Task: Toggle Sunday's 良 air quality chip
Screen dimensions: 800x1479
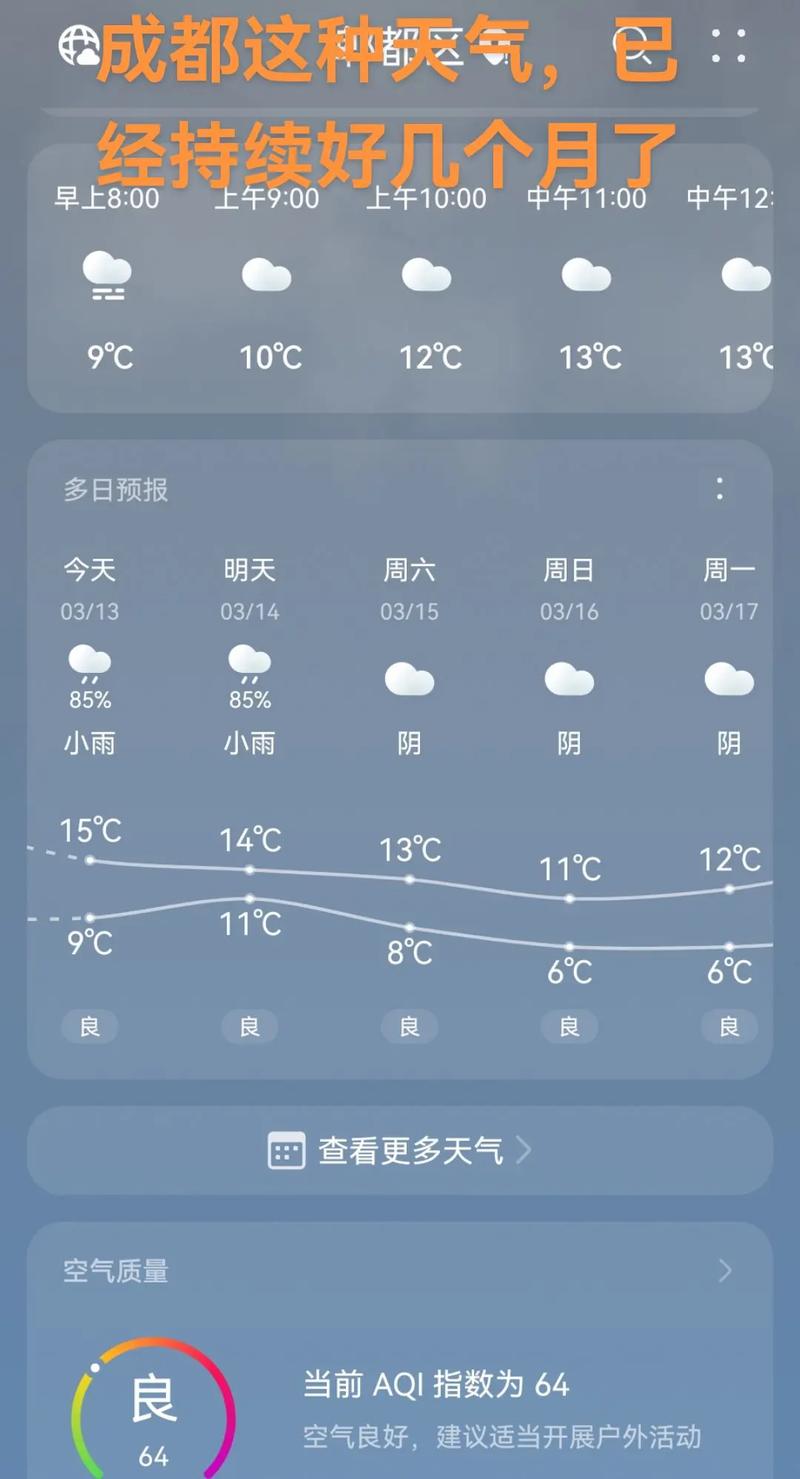Action: coord(569,1026)
